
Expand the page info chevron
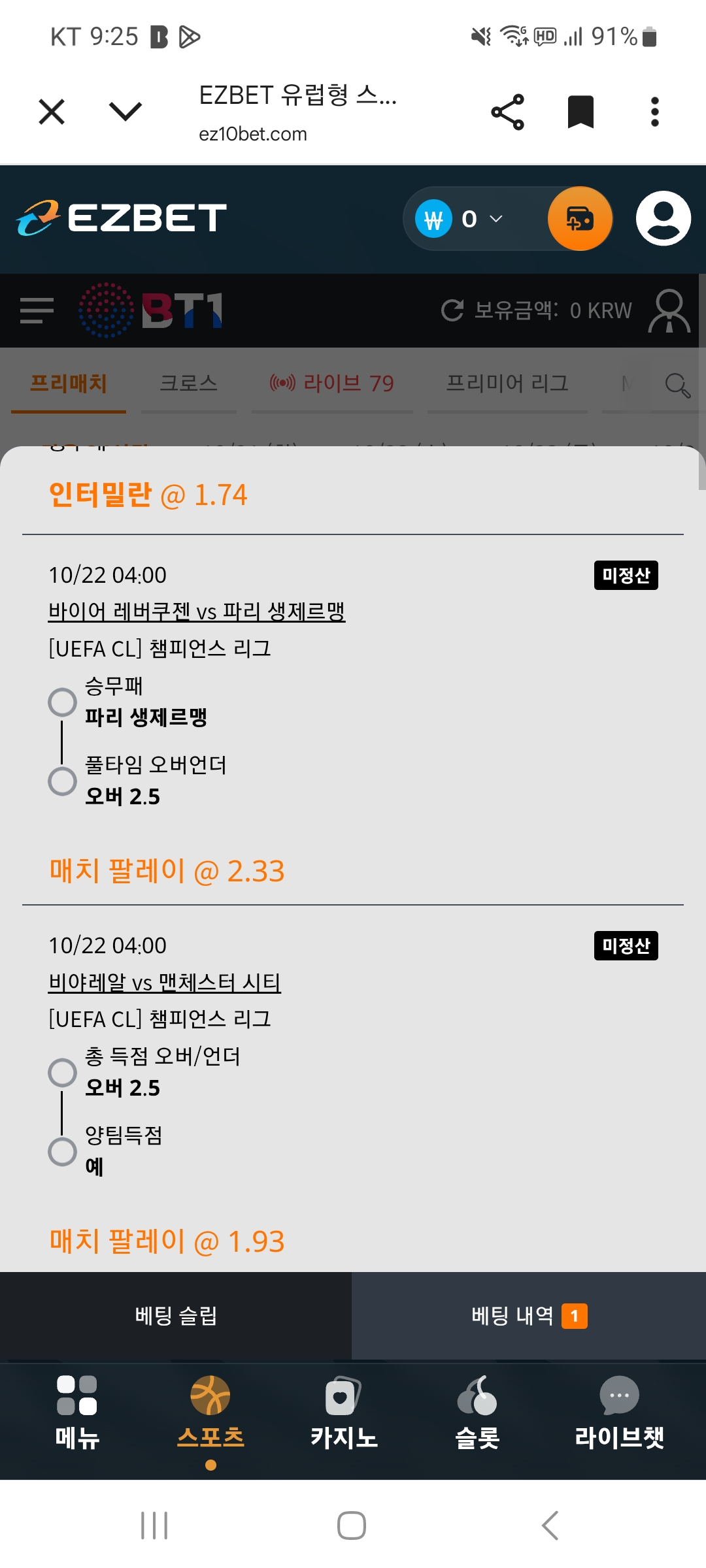click(x=125, y=112)
